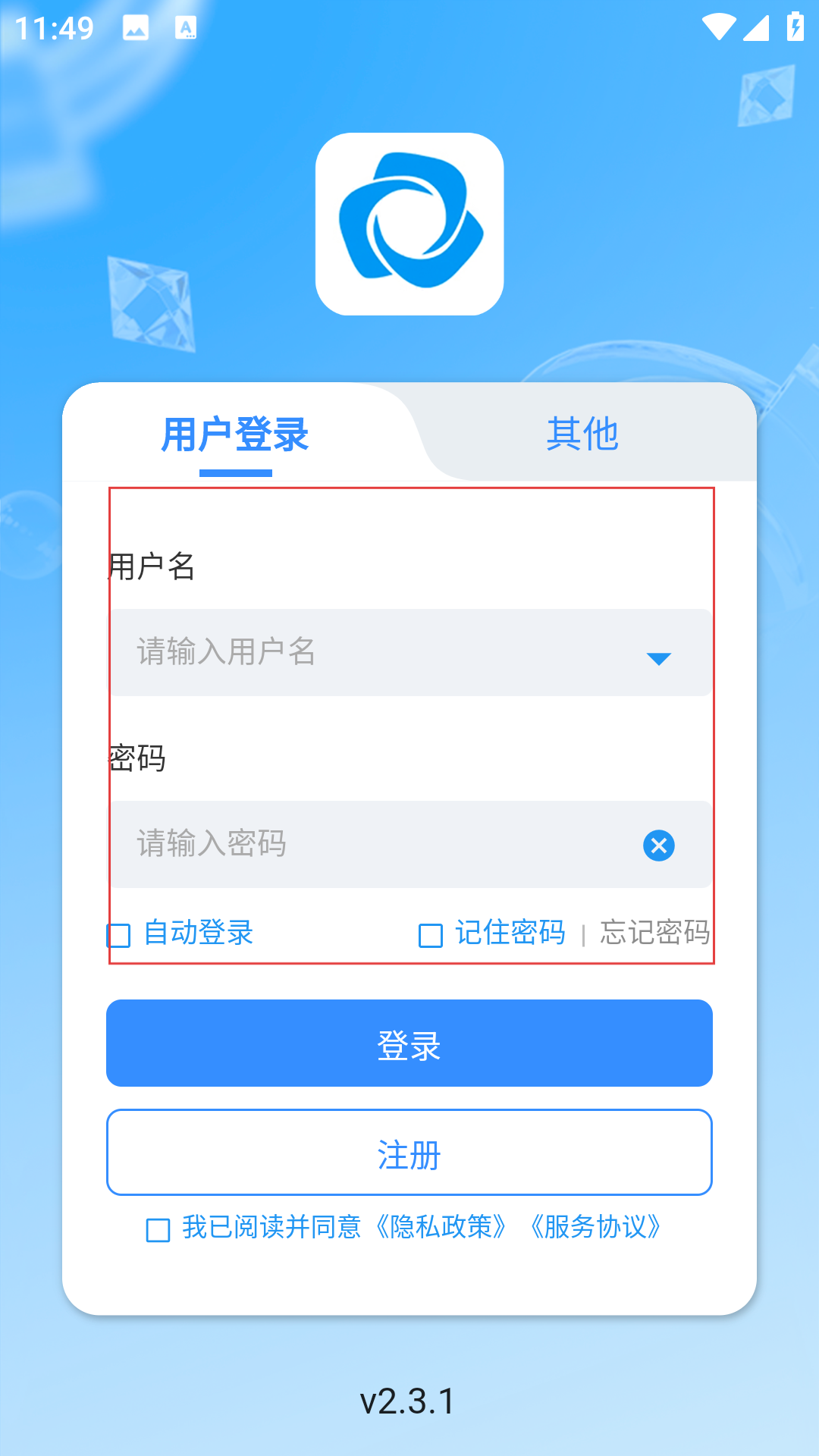
Task: Switch to the 其他 tab
Action: tap(582, 434)
